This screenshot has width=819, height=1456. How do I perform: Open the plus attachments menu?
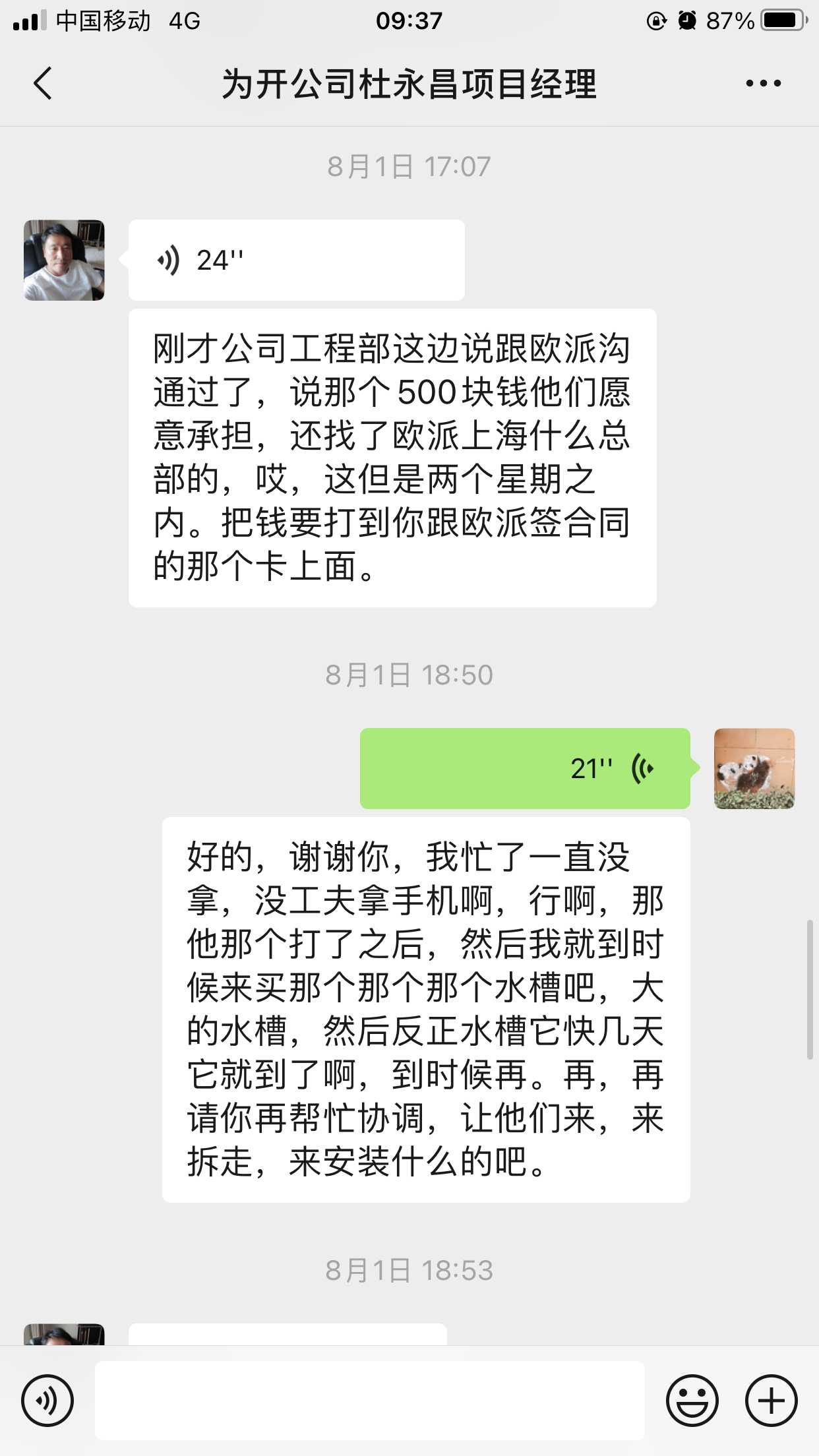[771, 1401]
